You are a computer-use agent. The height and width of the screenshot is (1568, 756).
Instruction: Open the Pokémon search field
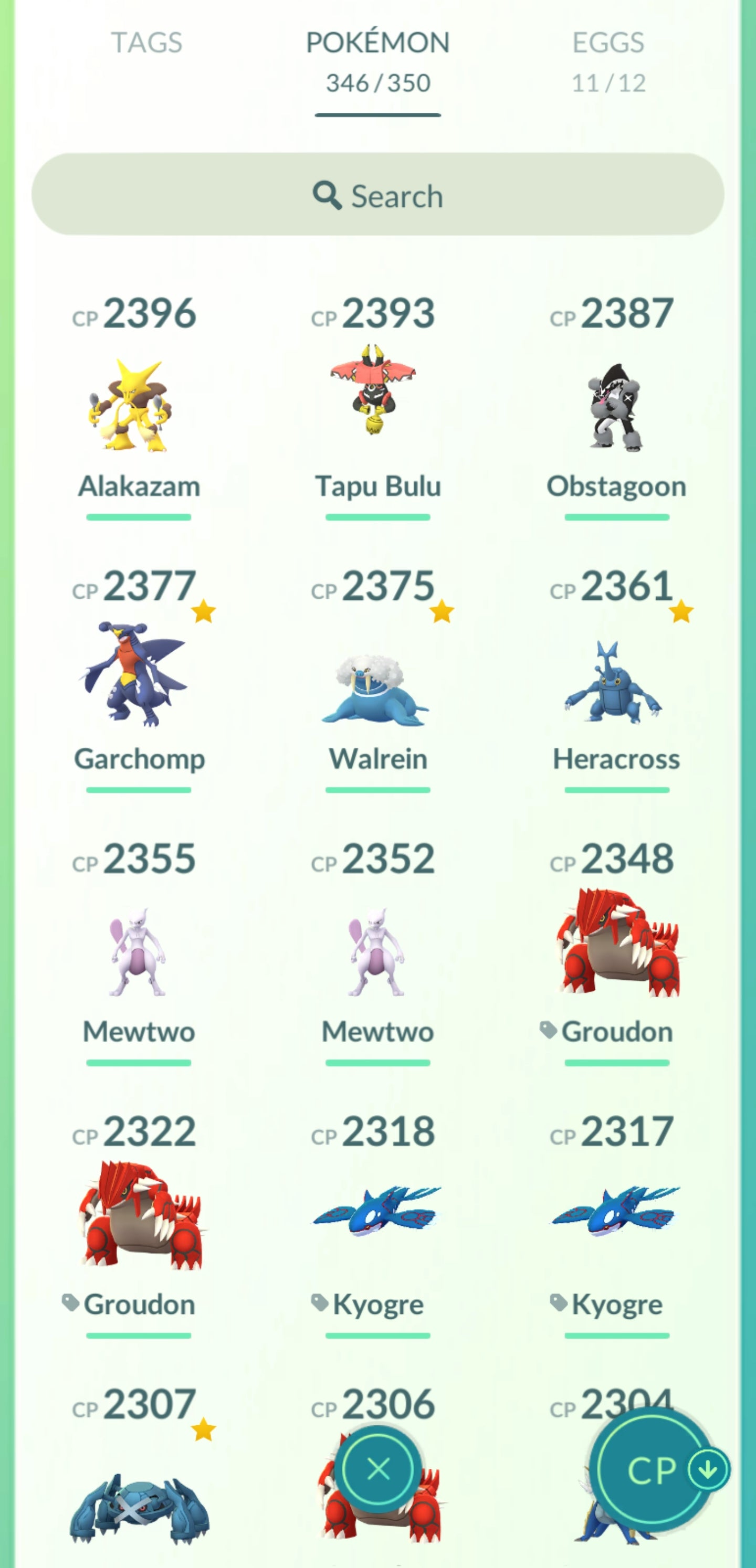377,195
